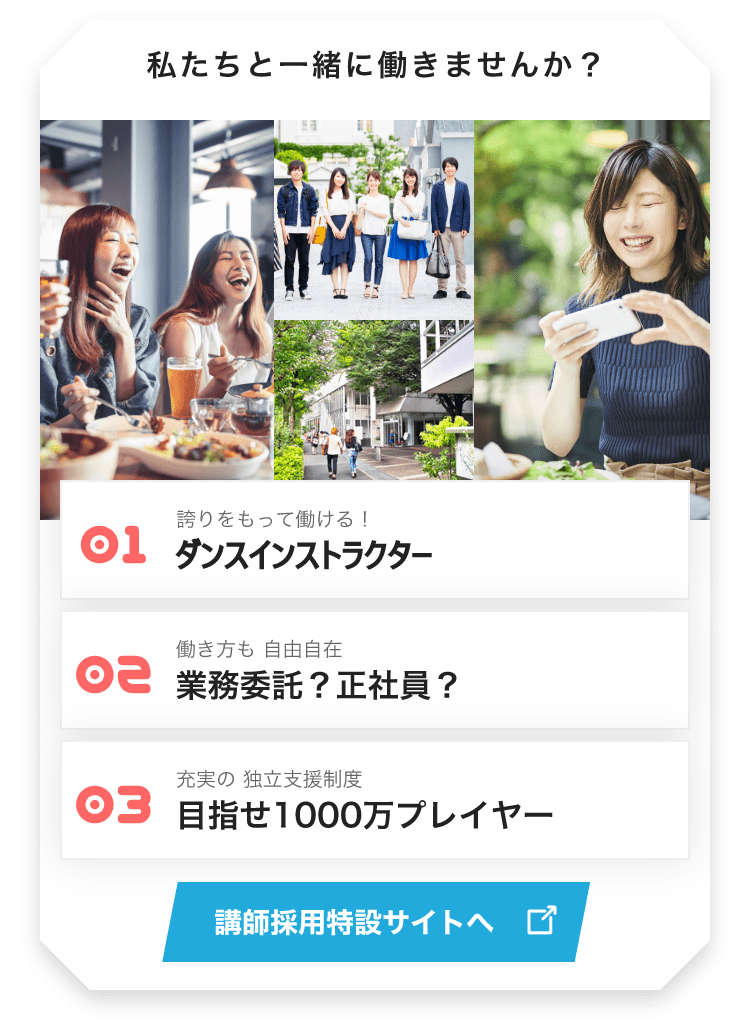
Task: Open the street scene photo
Action: [x=375, y=400]
